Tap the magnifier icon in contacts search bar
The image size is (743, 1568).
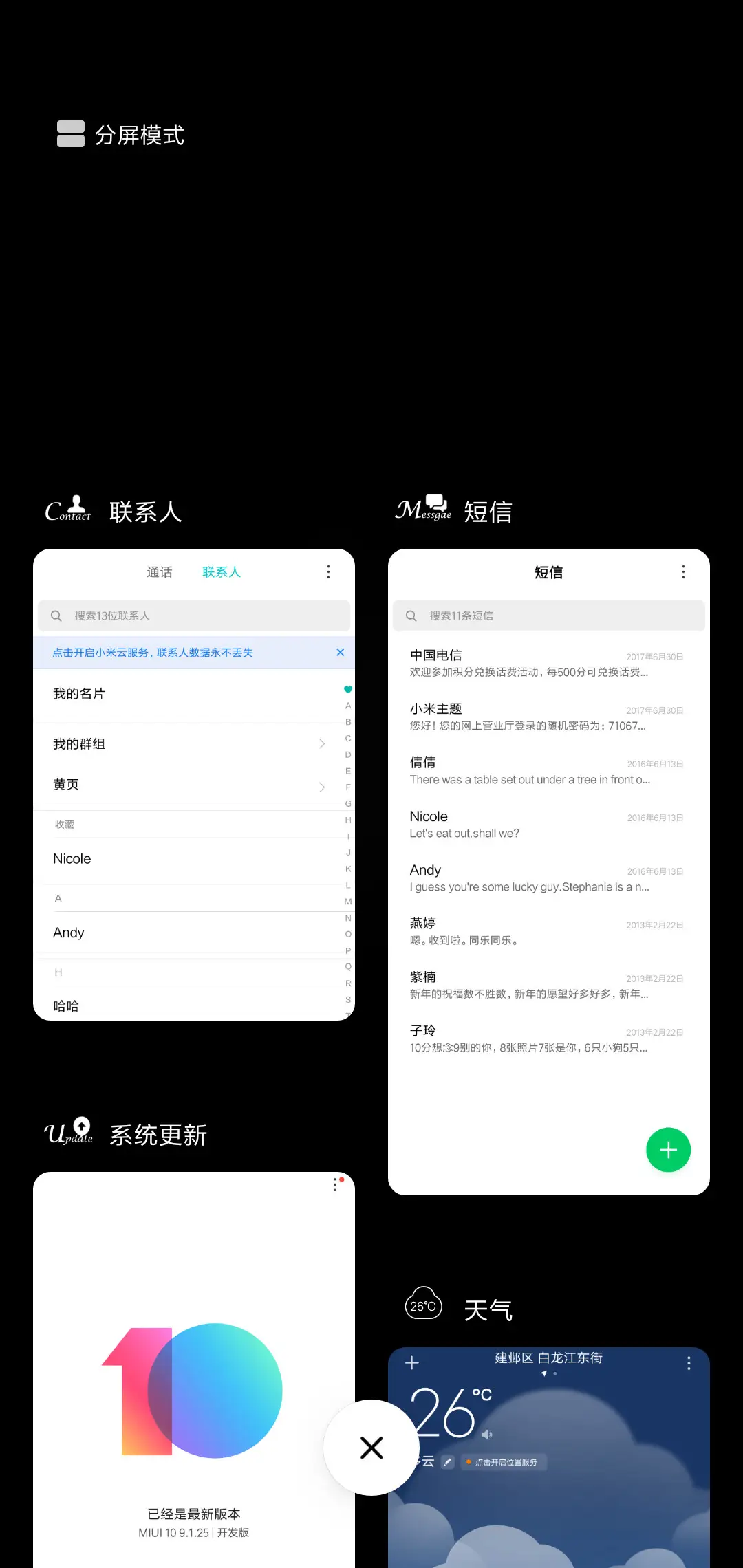pyautogui.click(x=56, y=616)
